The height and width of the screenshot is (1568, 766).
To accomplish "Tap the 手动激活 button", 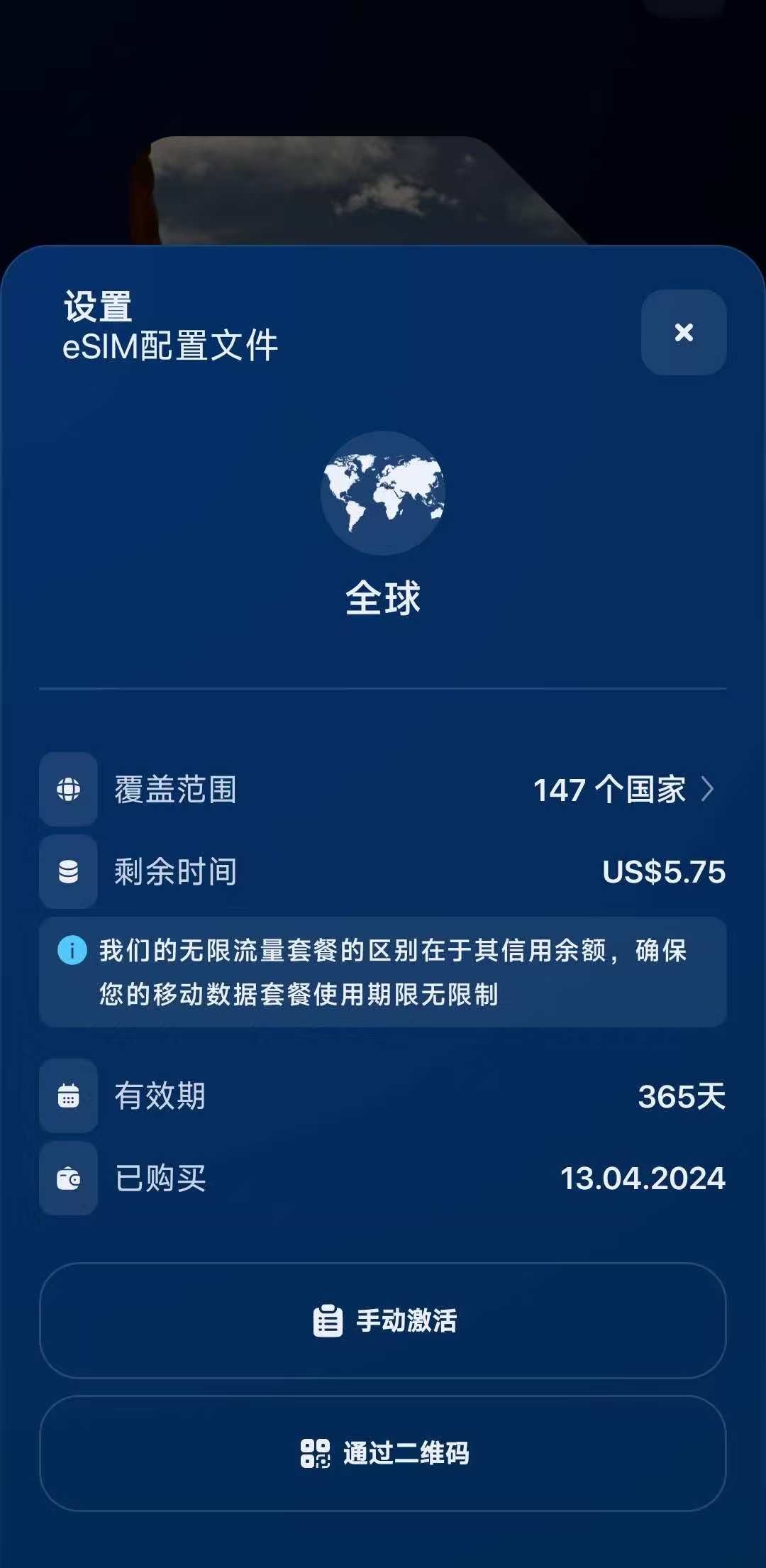I will point(383,1320).
